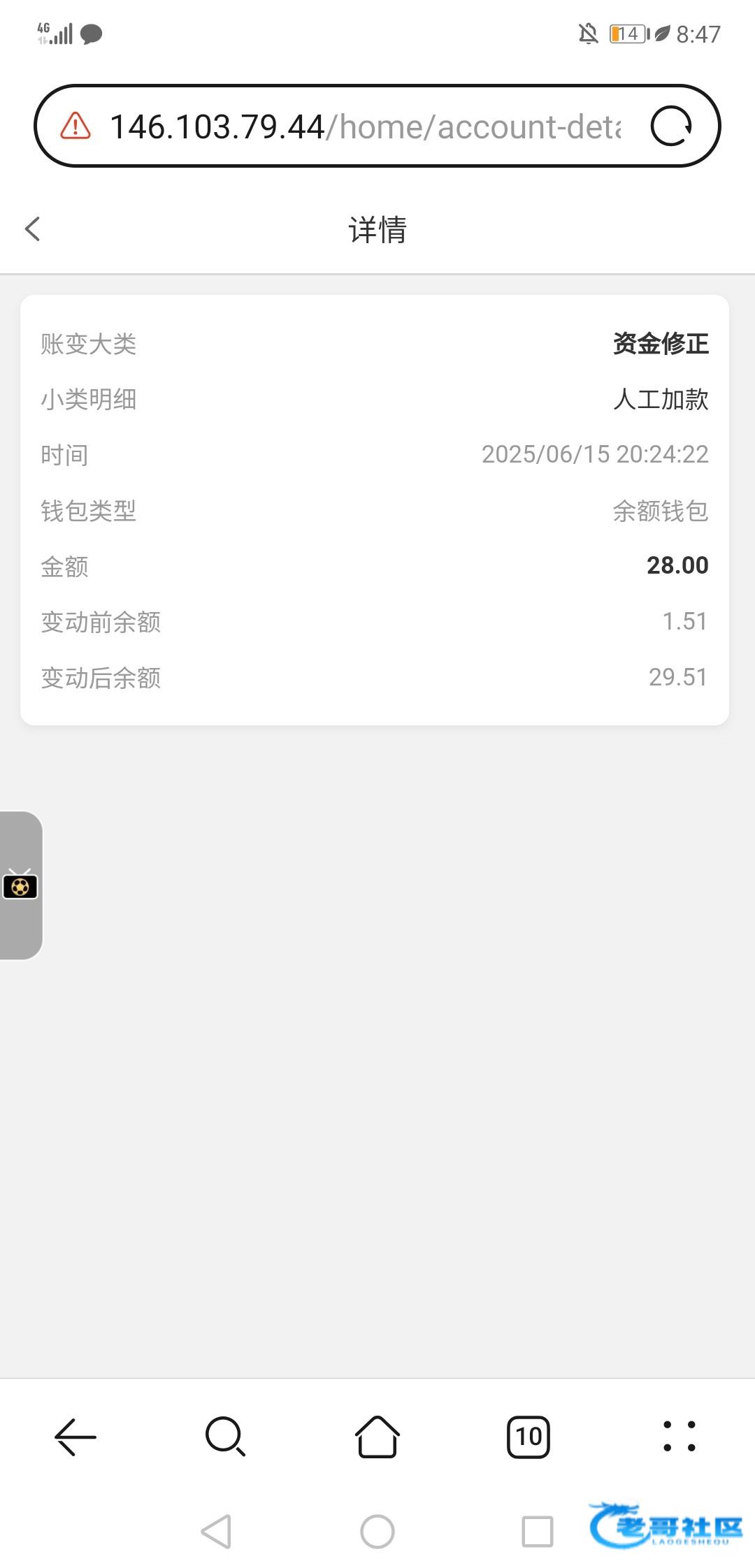Open the floating soccer TV widget
The width and height of the screenshot is (755, 1568).
[x=20, y=885]
